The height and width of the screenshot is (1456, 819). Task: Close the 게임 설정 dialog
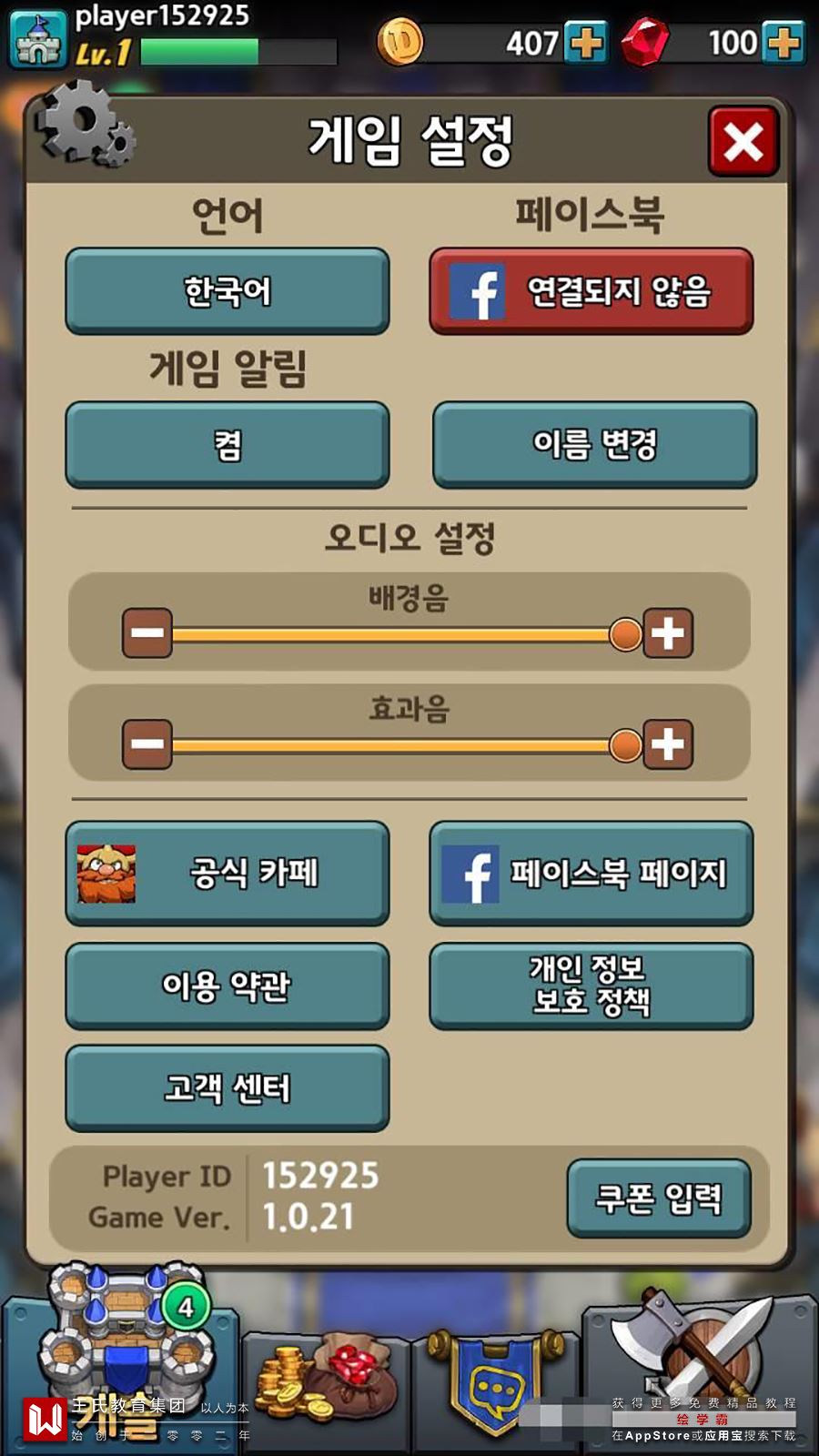coord(743,141)
